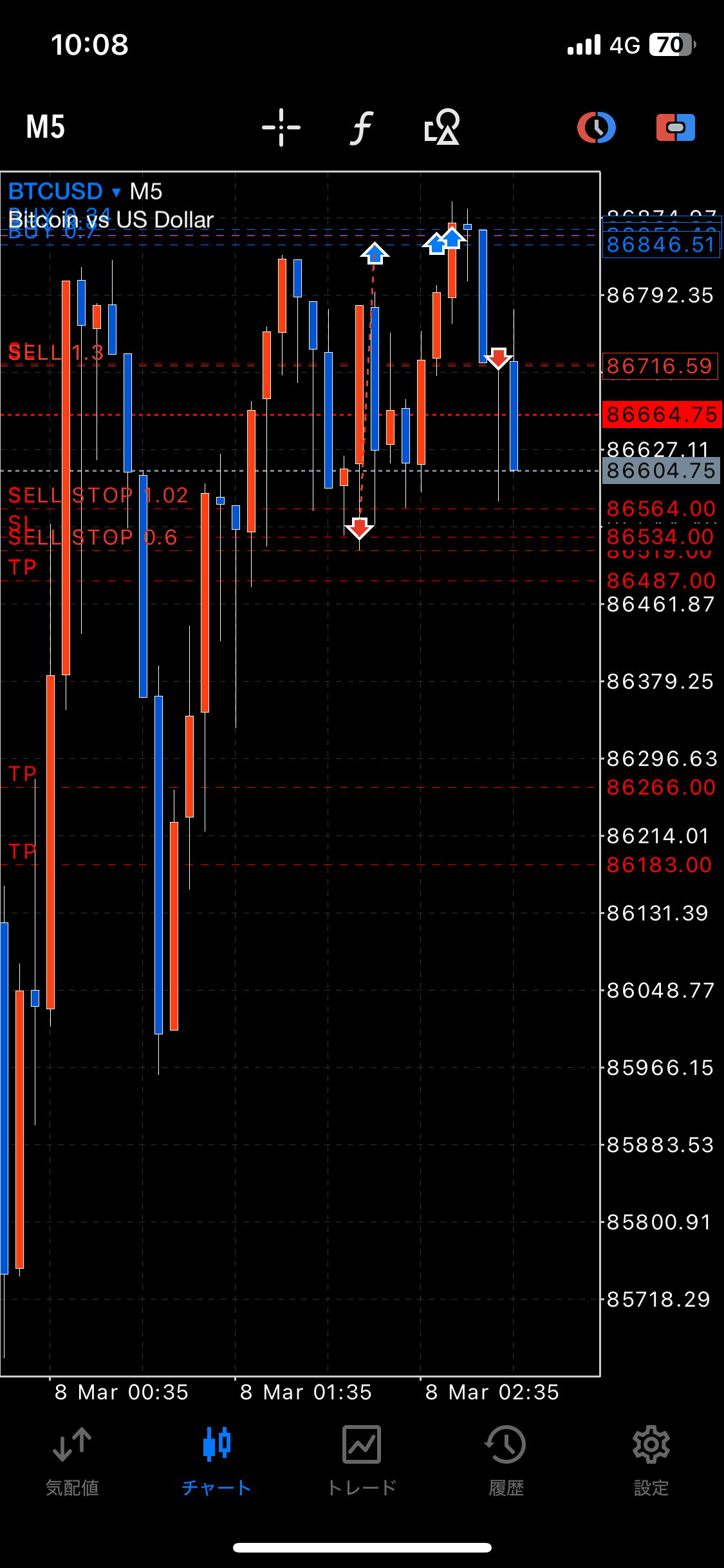Screen dimensions: 724x1568
Task: Activate the crosshair tool
Action: pos(281,127)
